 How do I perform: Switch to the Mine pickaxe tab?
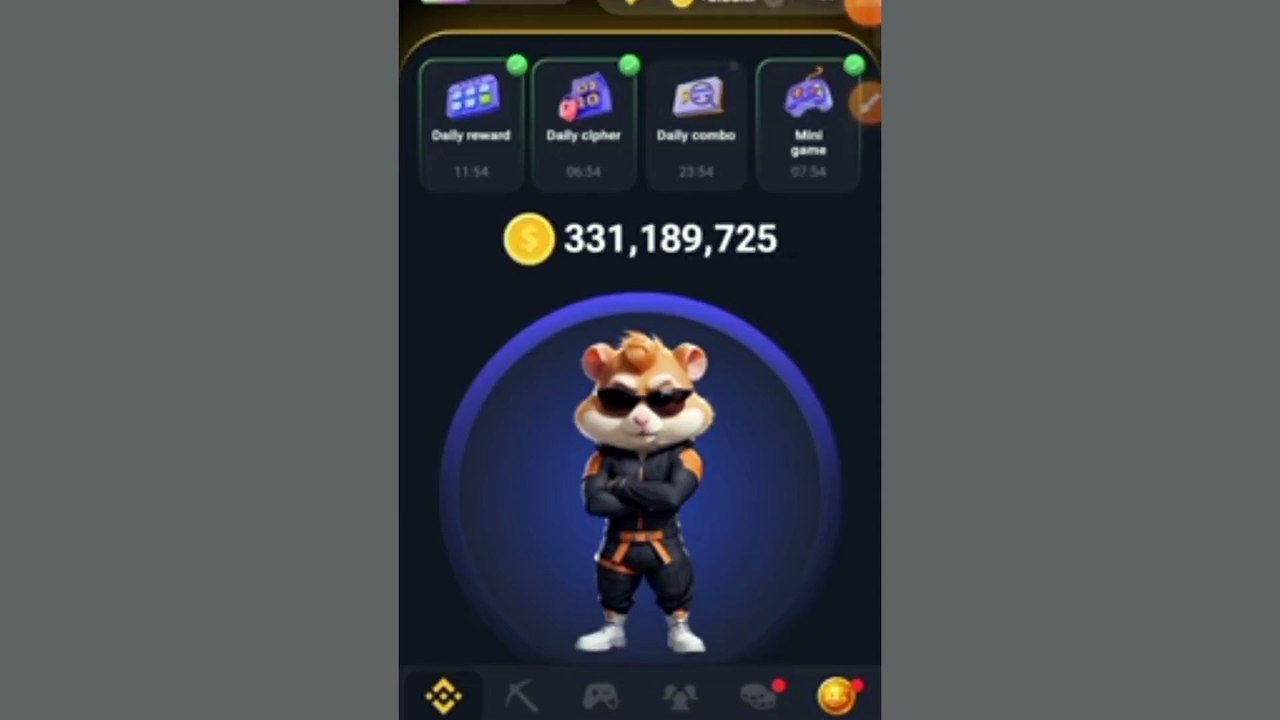point(521,695)
